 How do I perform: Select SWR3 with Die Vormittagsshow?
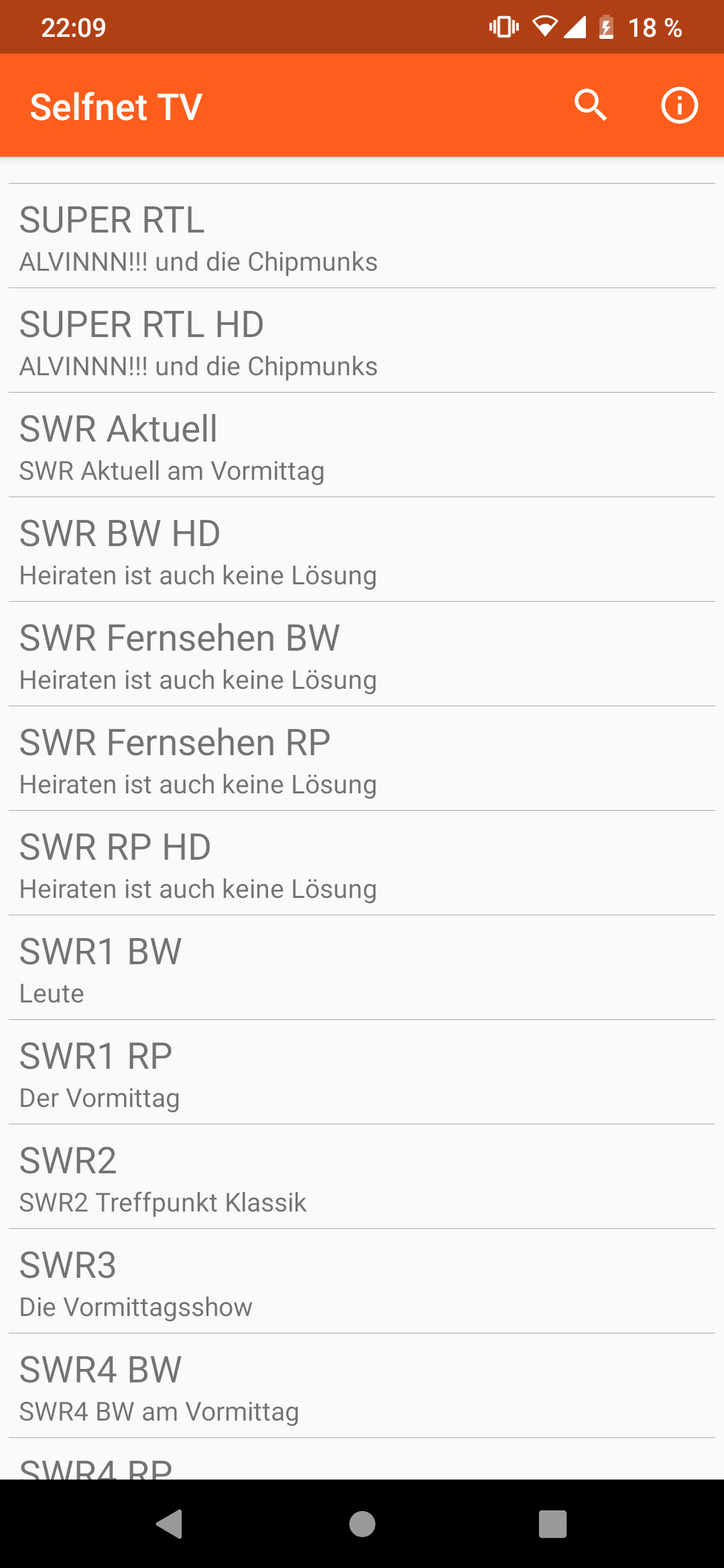tap(362, 1280)
